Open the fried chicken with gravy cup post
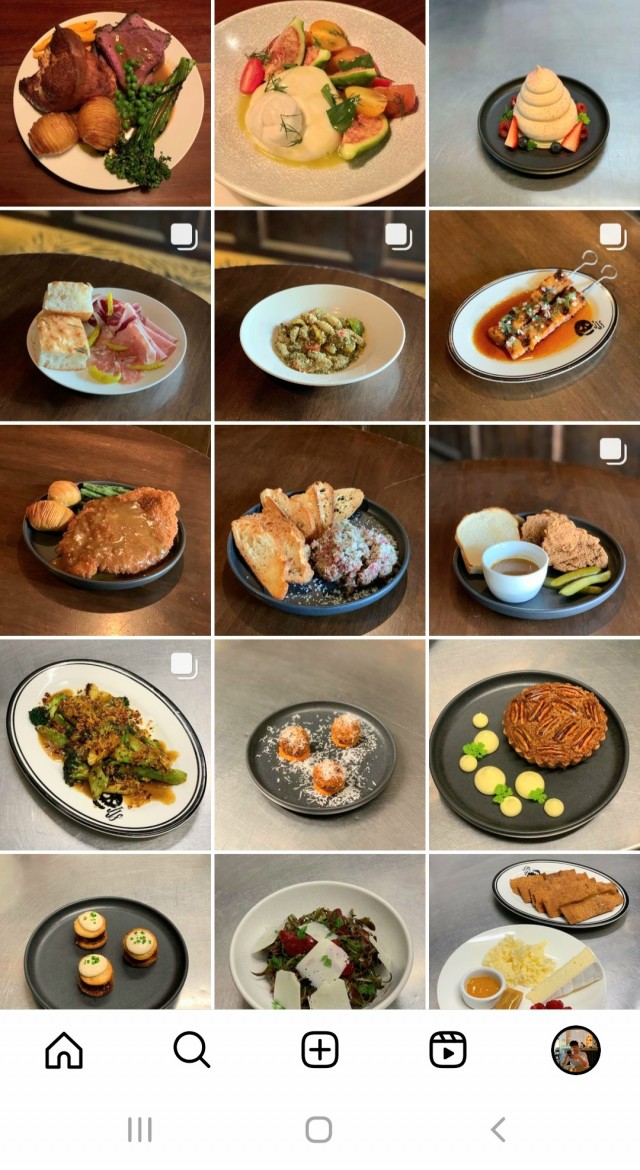 pyautogui.click(x=534, y=530)
